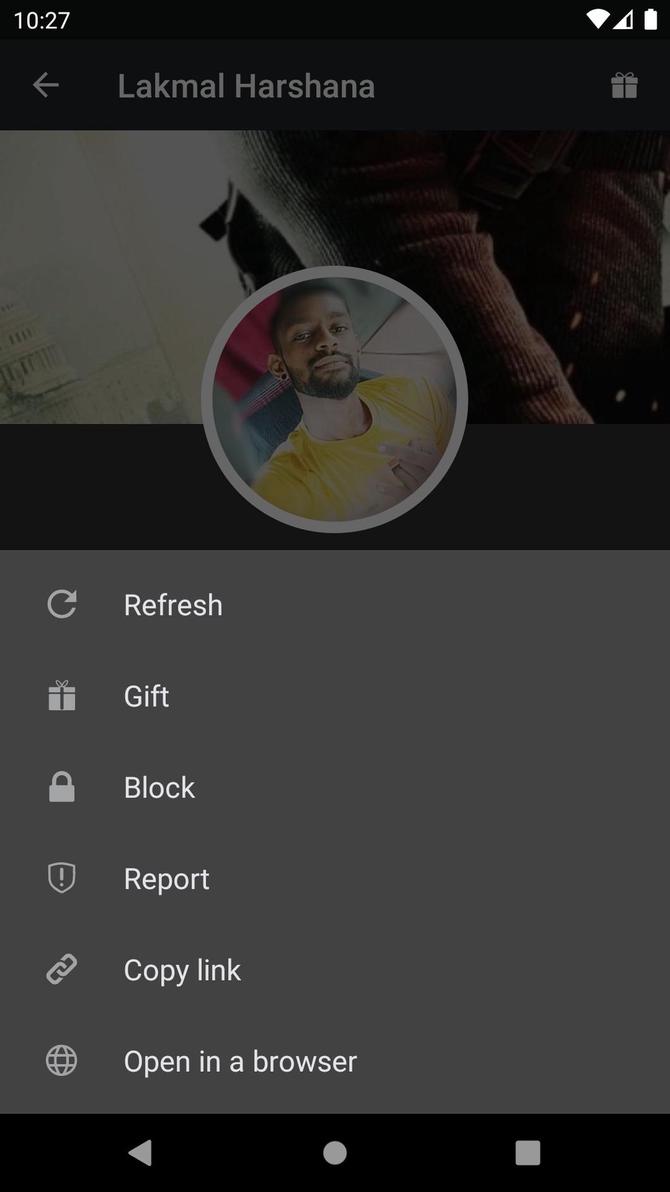View Lakmal Harshana's round profile photo
The width and height of the screenshot is (670, 1192).
(335, 400)
